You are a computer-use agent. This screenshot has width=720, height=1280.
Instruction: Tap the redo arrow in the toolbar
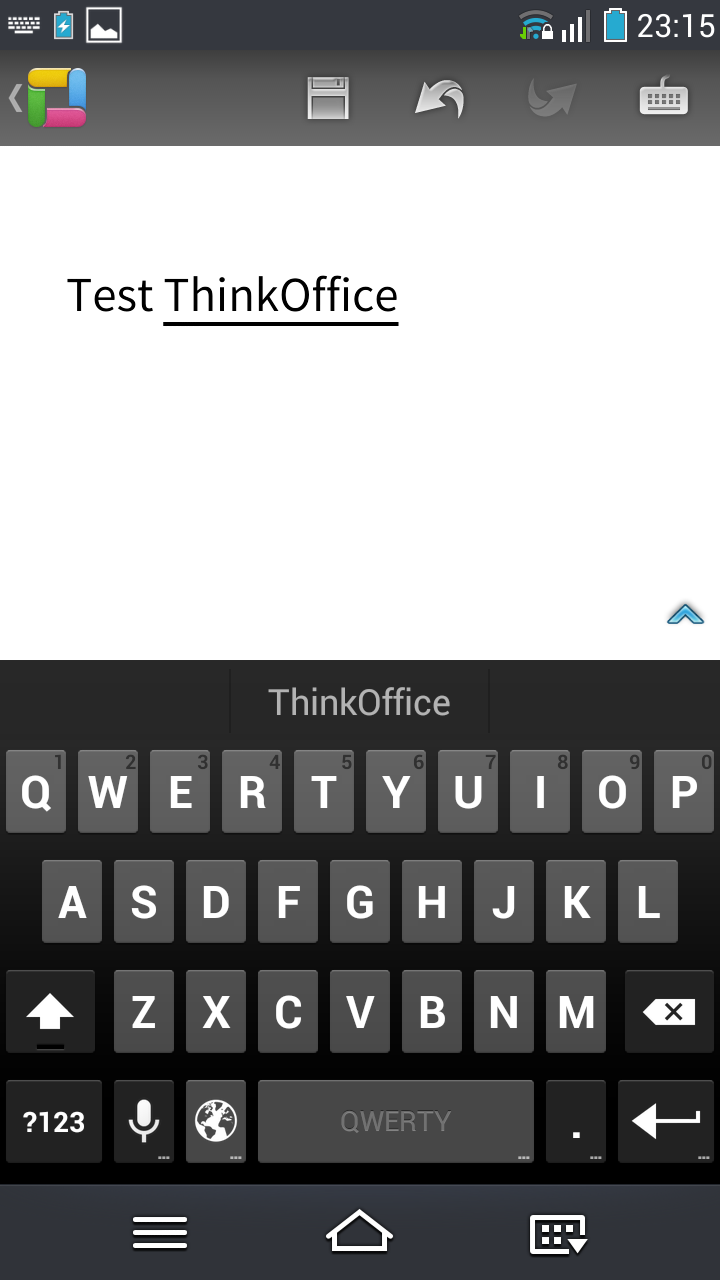(552, 98)
